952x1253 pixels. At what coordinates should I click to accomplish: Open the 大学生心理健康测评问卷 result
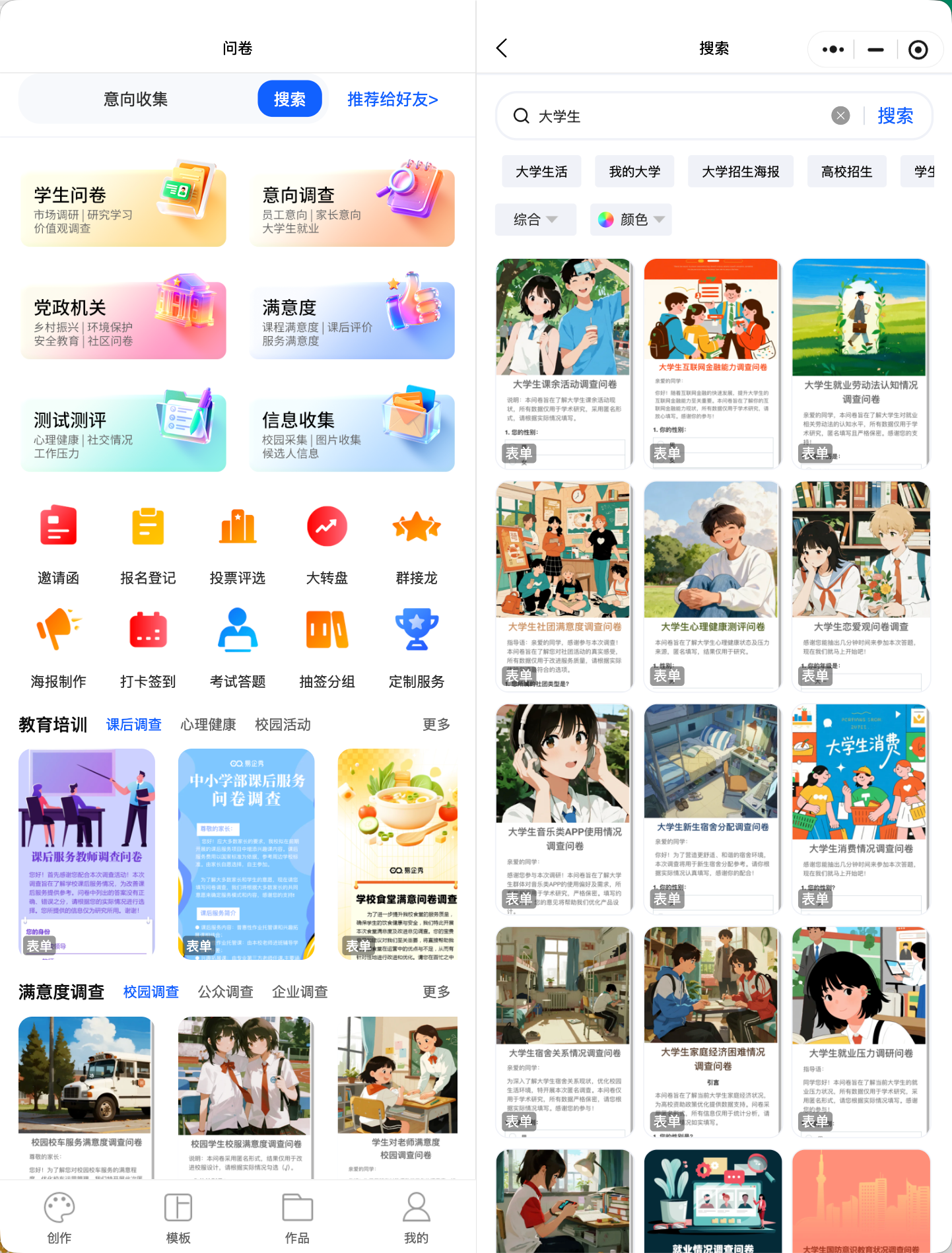point(712,586)
